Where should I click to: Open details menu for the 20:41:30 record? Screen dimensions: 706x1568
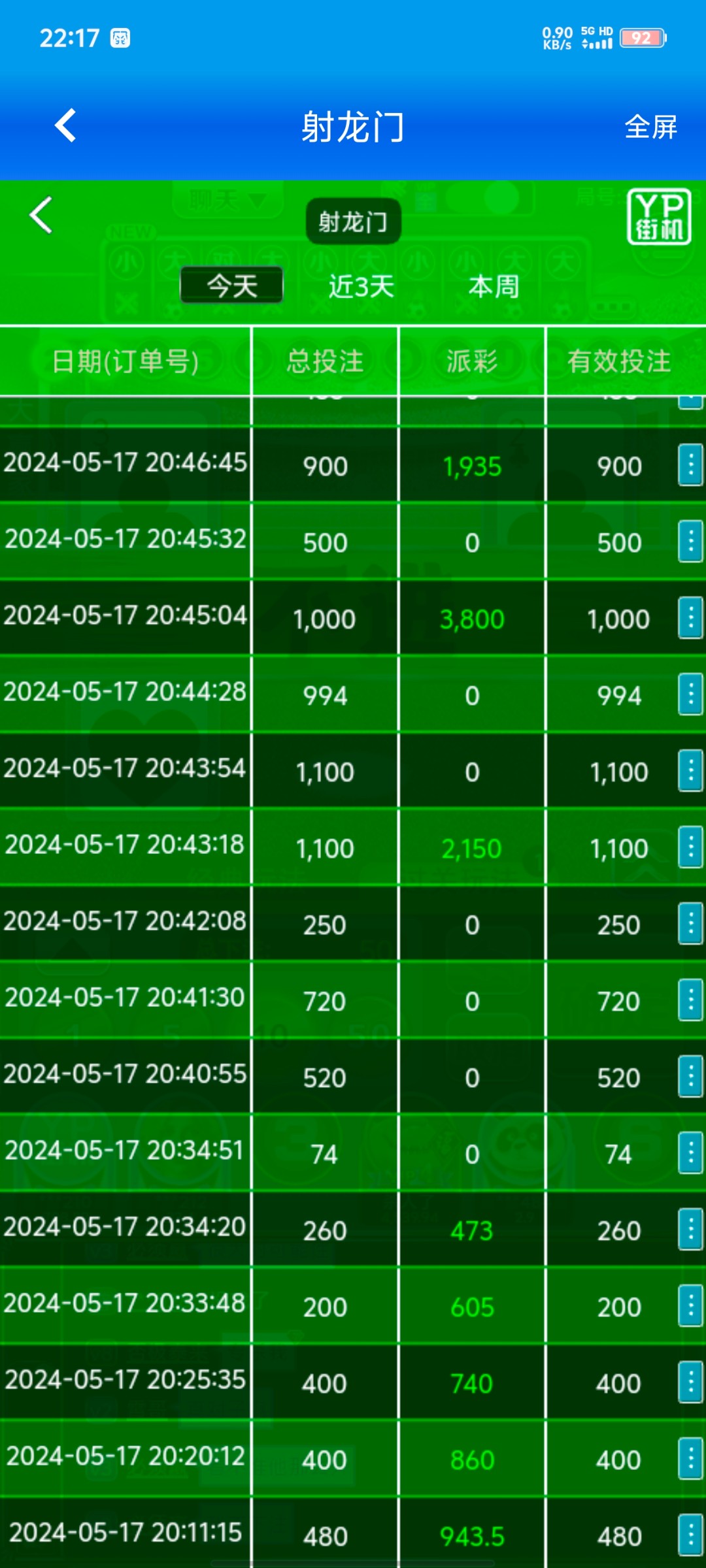coord(690,1000)
